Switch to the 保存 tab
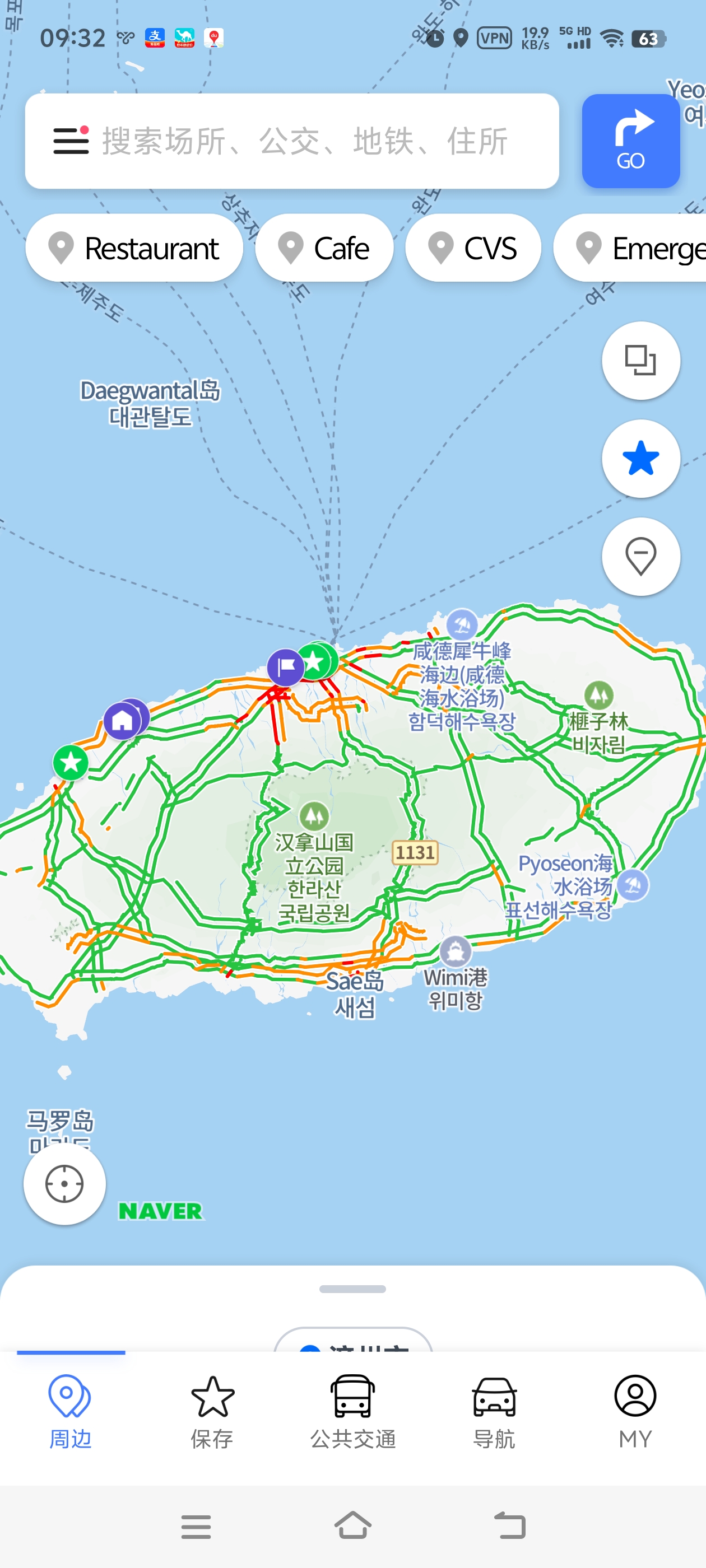Screen dimensions: 706x1568 (x=212, y=1412)
